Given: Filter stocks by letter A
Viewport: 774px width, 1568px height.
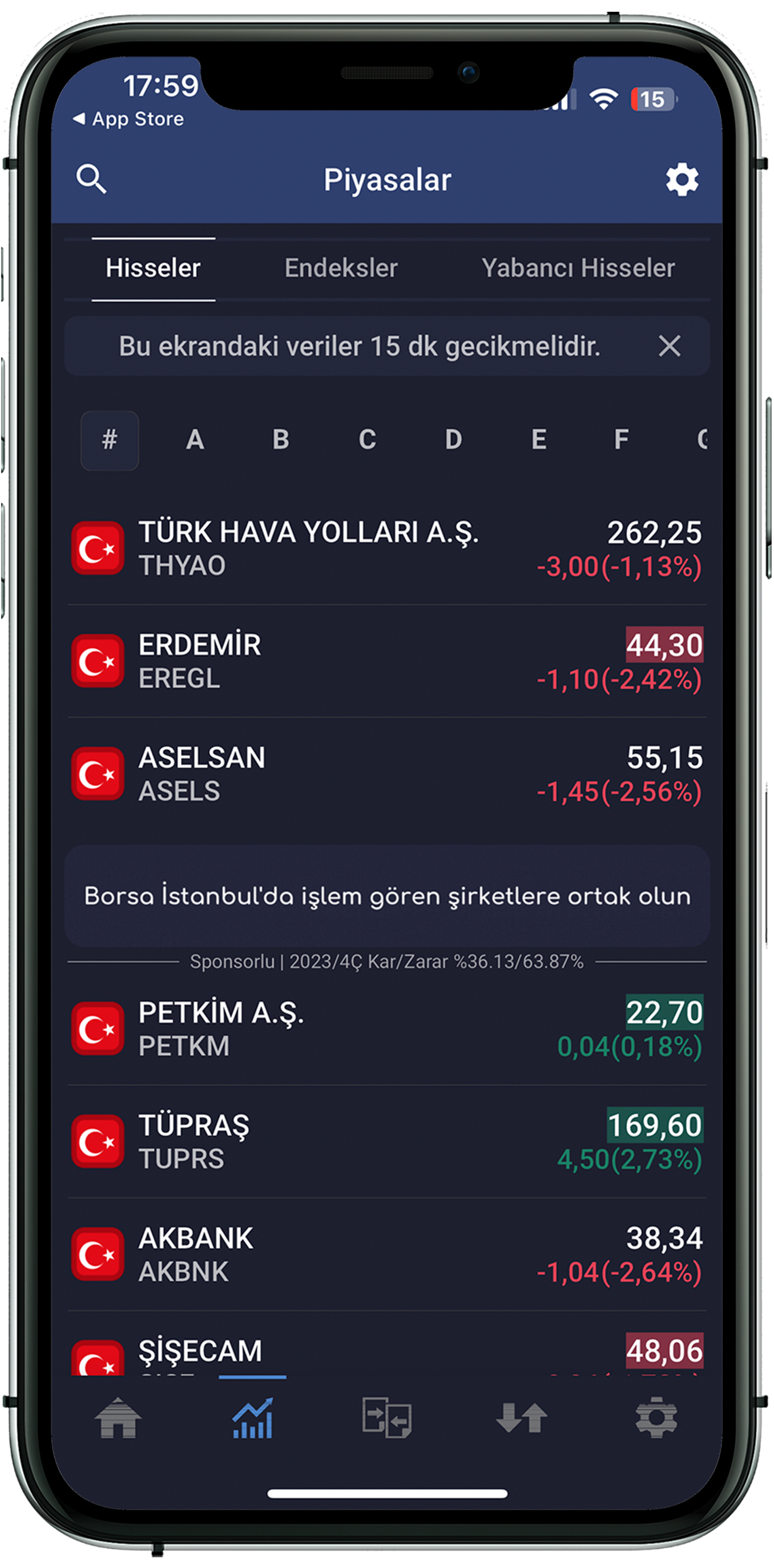Looking at the screenshot, I should [195, 440].
